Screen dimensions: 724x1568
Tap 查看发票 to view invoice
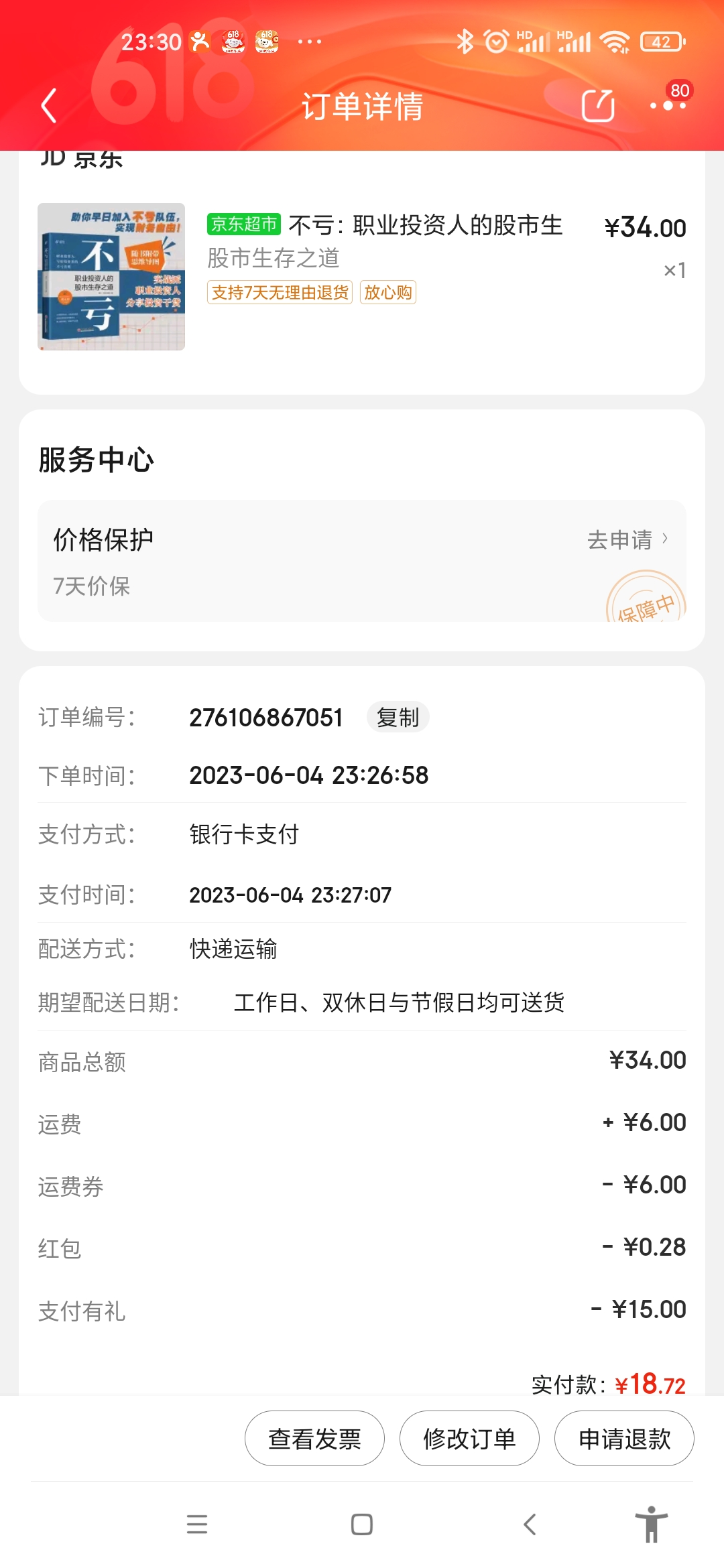314,1439
